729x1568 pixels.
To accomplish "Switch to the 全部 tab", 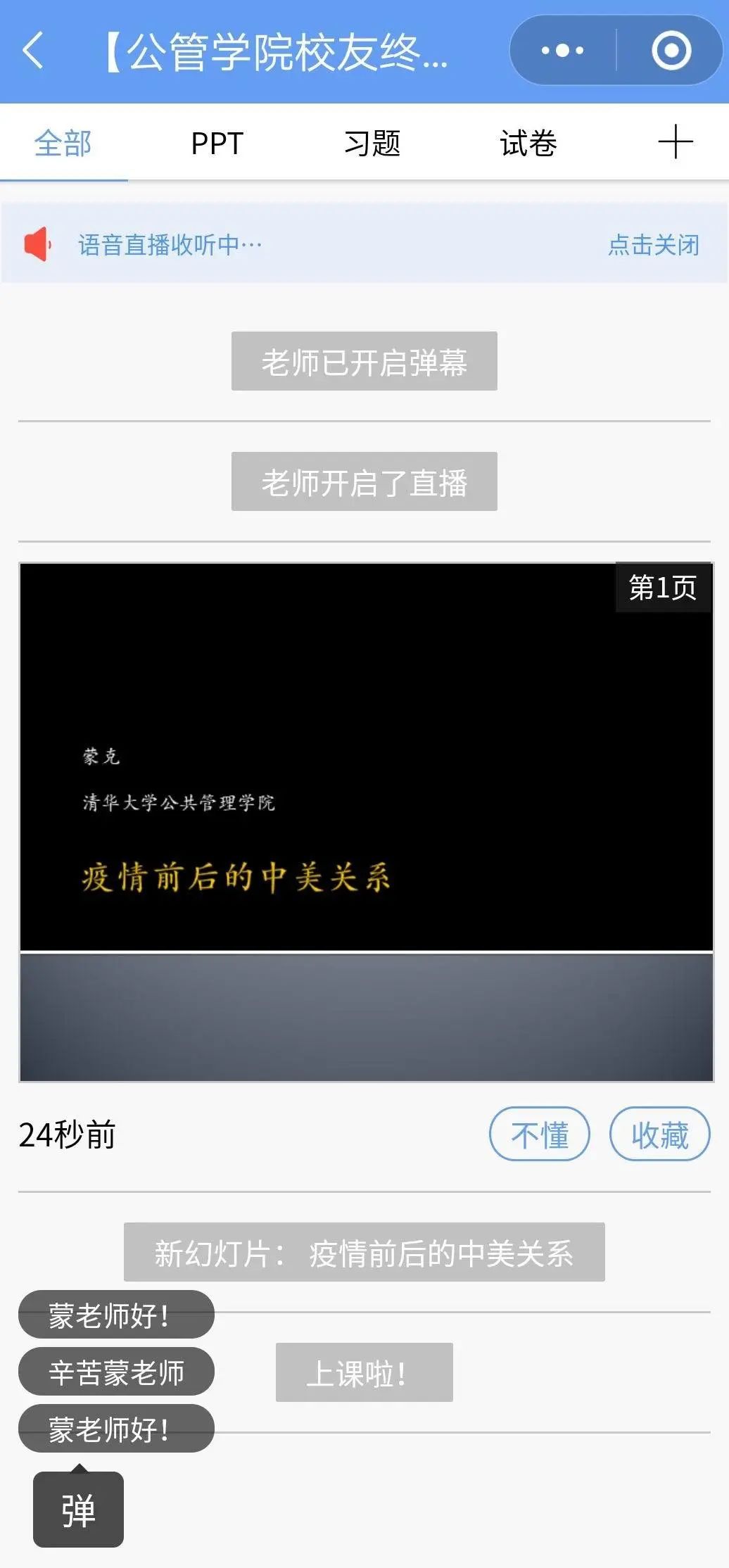I will tap(63, 144).
